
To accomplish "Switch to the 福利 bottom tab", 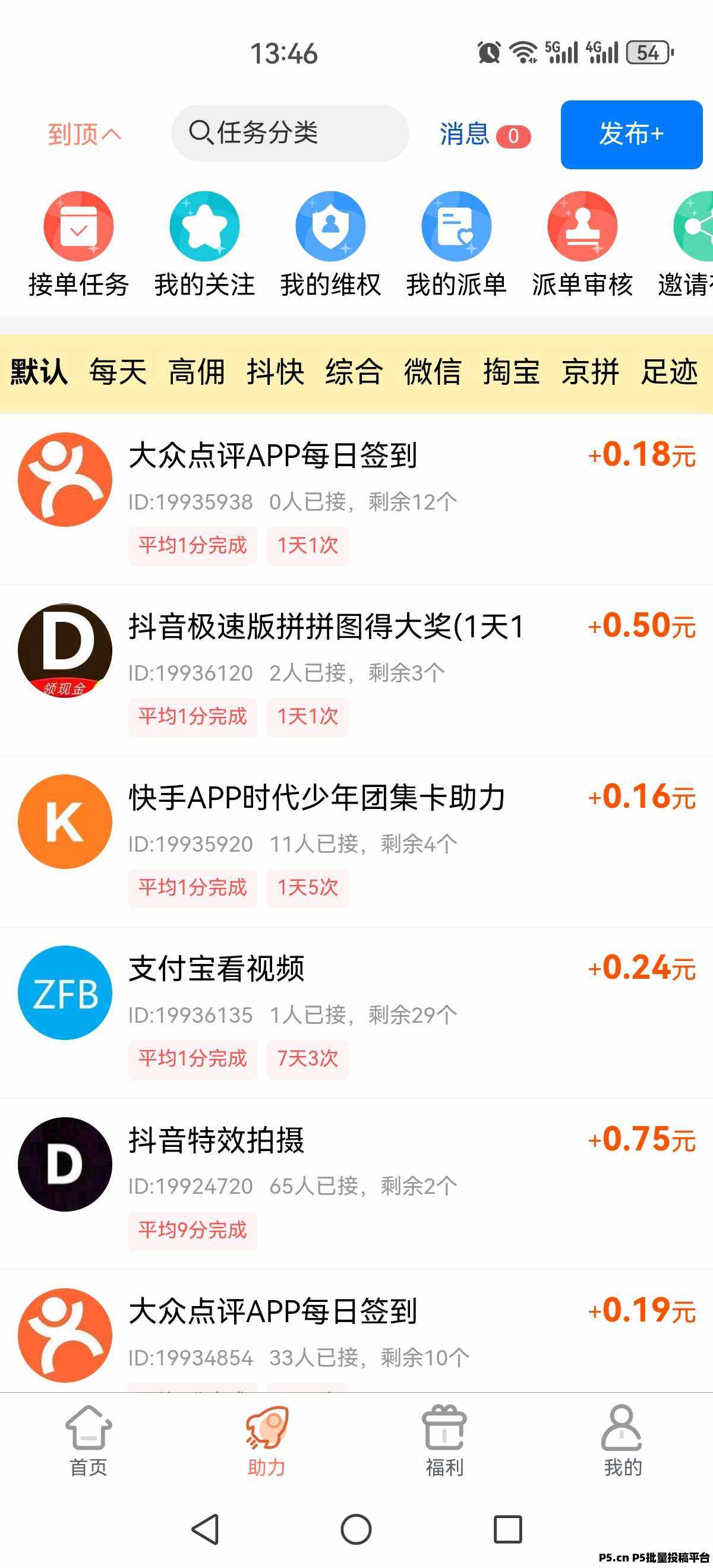I will tap(444, 1441).
